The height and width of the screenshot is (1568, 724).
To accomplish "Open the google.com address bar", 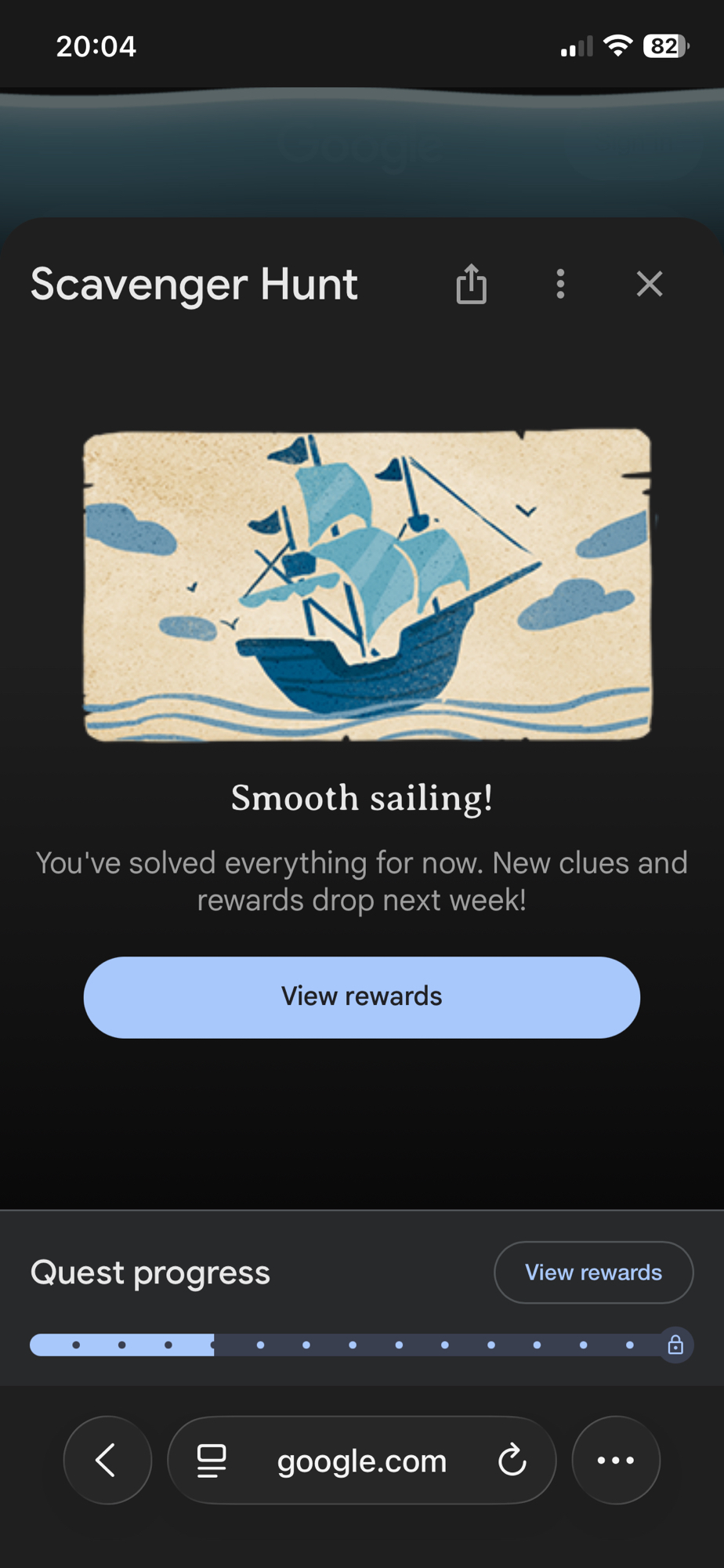I will (361, 1461).
